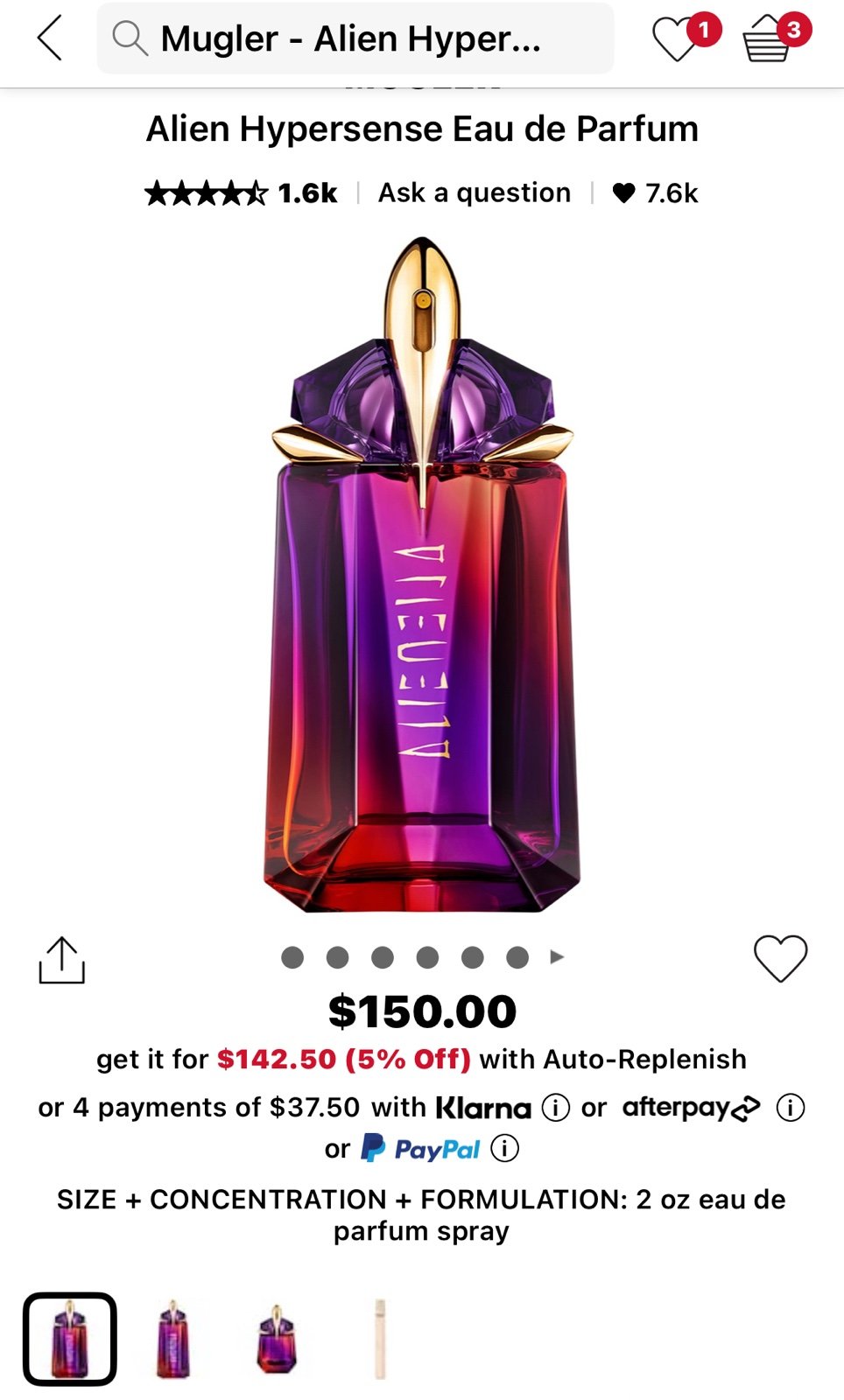Play the product video from the page indicator
This screenshot has height=1400, width=844.
pos(557,957)
